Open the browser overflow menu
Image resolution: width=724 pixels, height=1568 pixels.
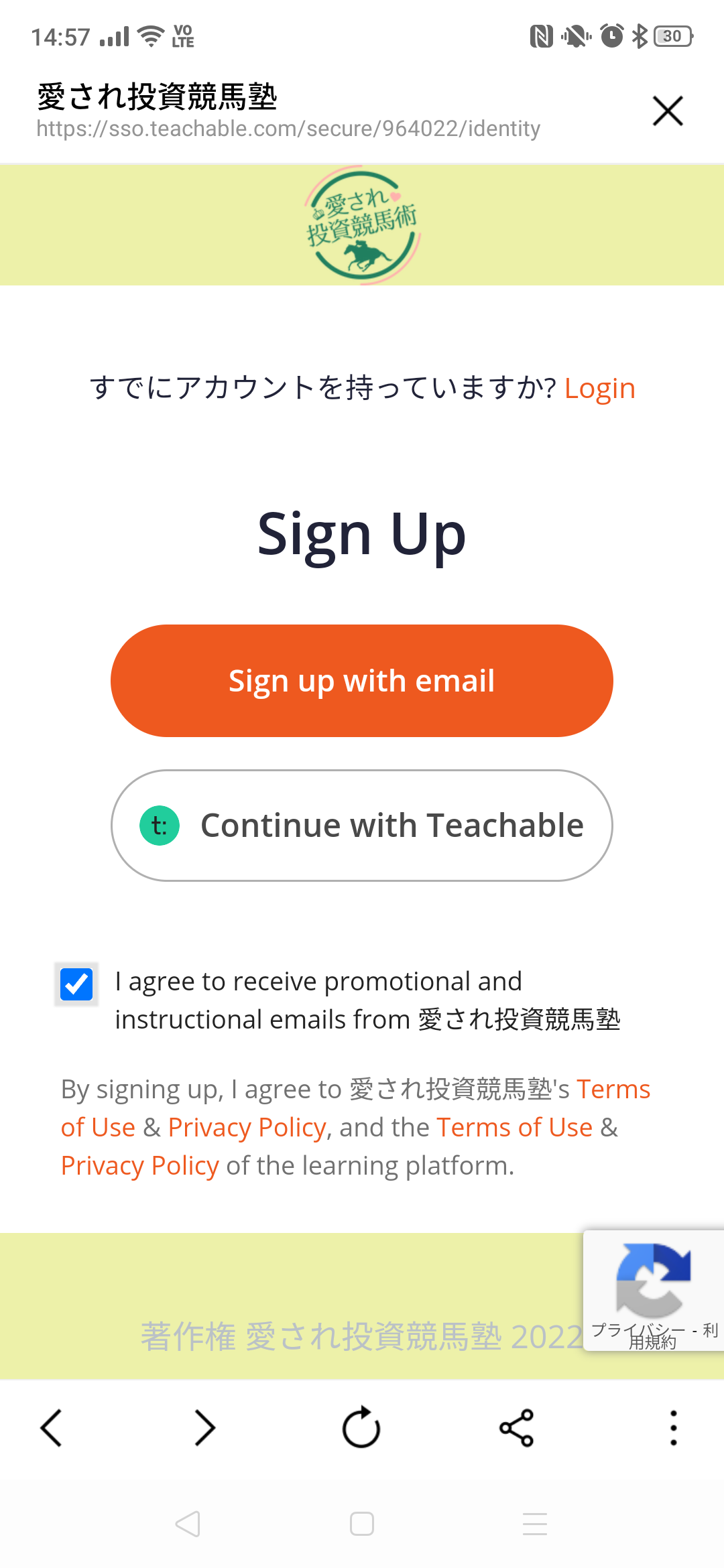click(x=674, y=1428)
